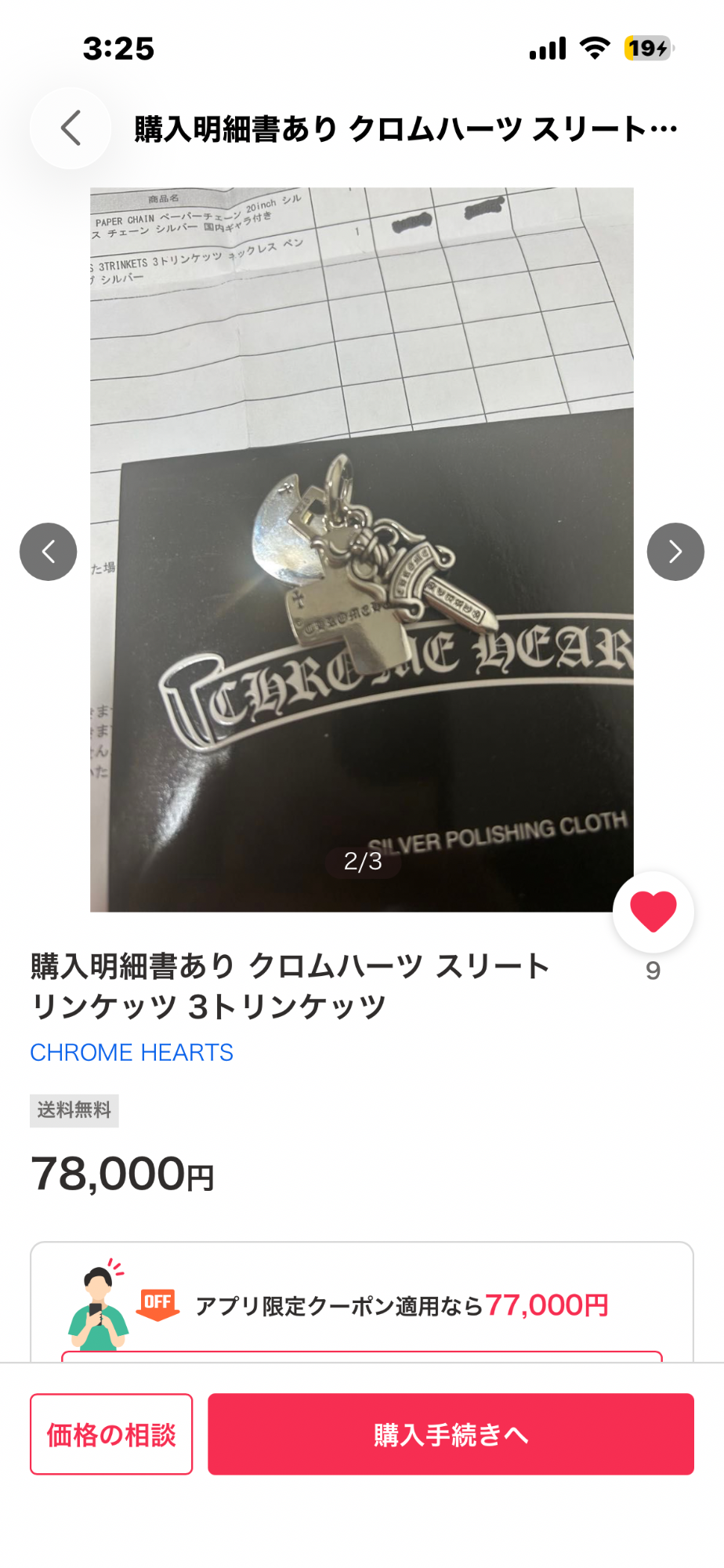Proceed with 購入手続きへ button
Screen dimensions: 724x1568
pos(451,1434)
